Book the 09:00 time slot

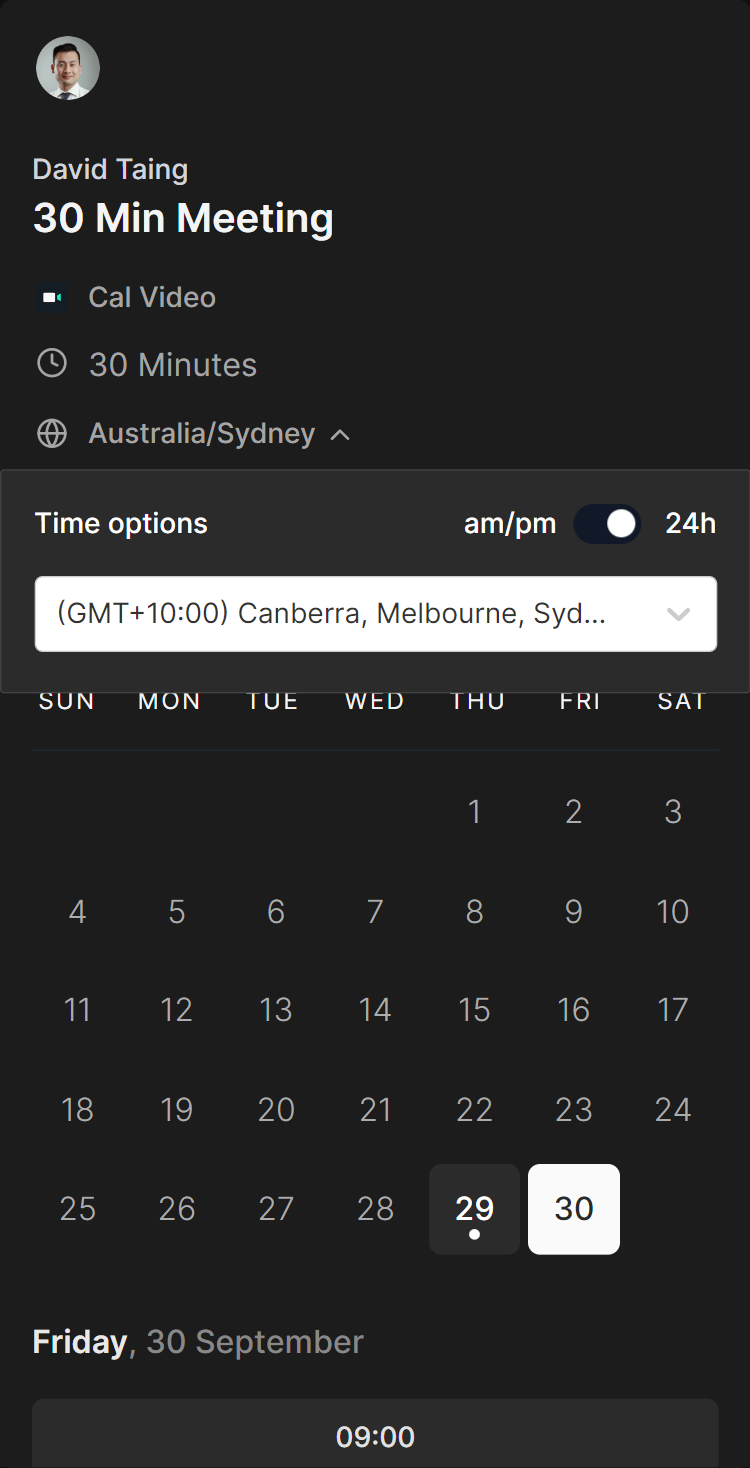[x=376, y=1436]
